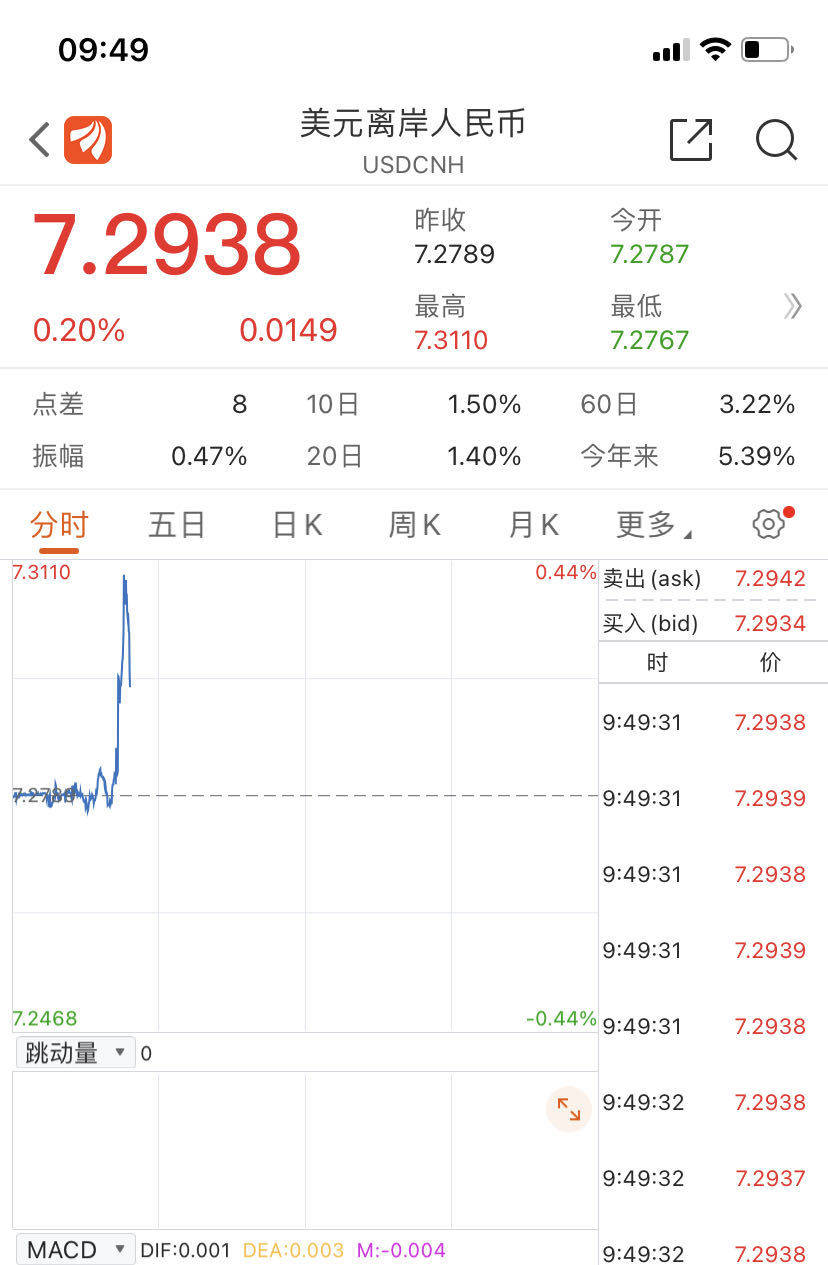Image resolution: width=828 pixels, height=1265 pixels.
Task: Change the MACD indicator selector
Action: (75, 1250)
